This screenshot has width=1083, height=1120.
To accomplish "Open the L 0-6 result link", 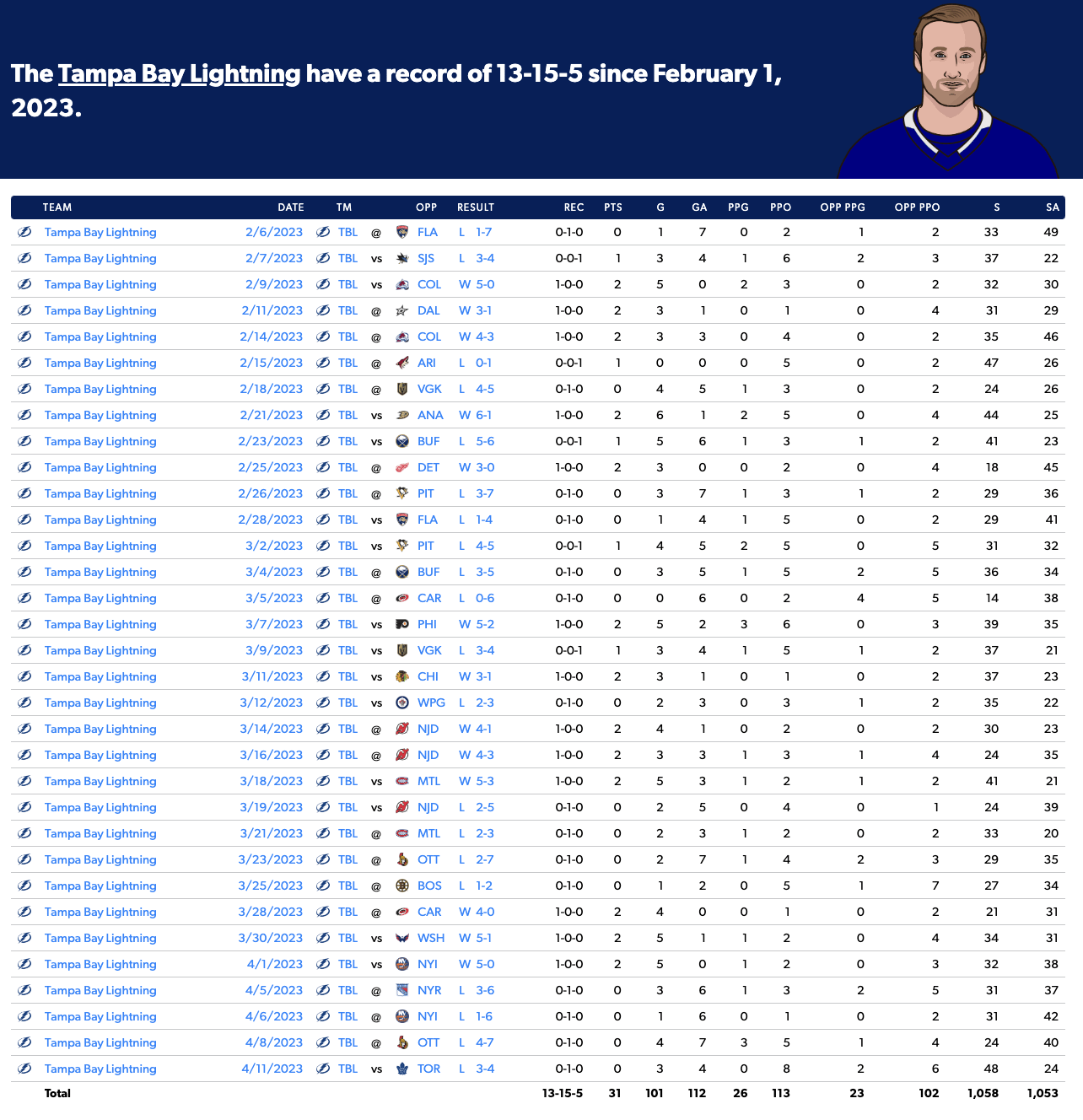I will point(477,598).
